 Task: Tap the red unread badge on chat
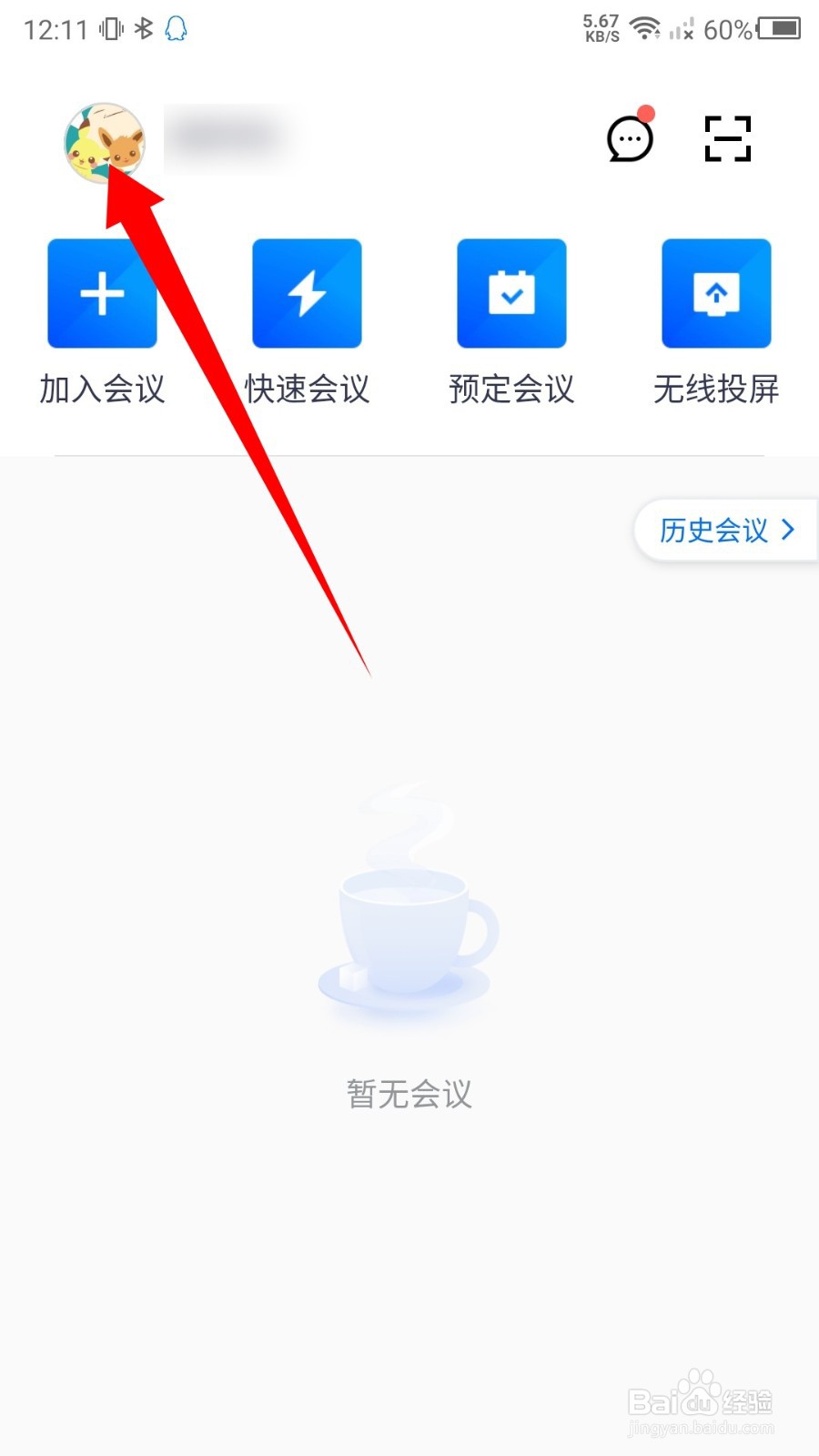coord(647,113)
